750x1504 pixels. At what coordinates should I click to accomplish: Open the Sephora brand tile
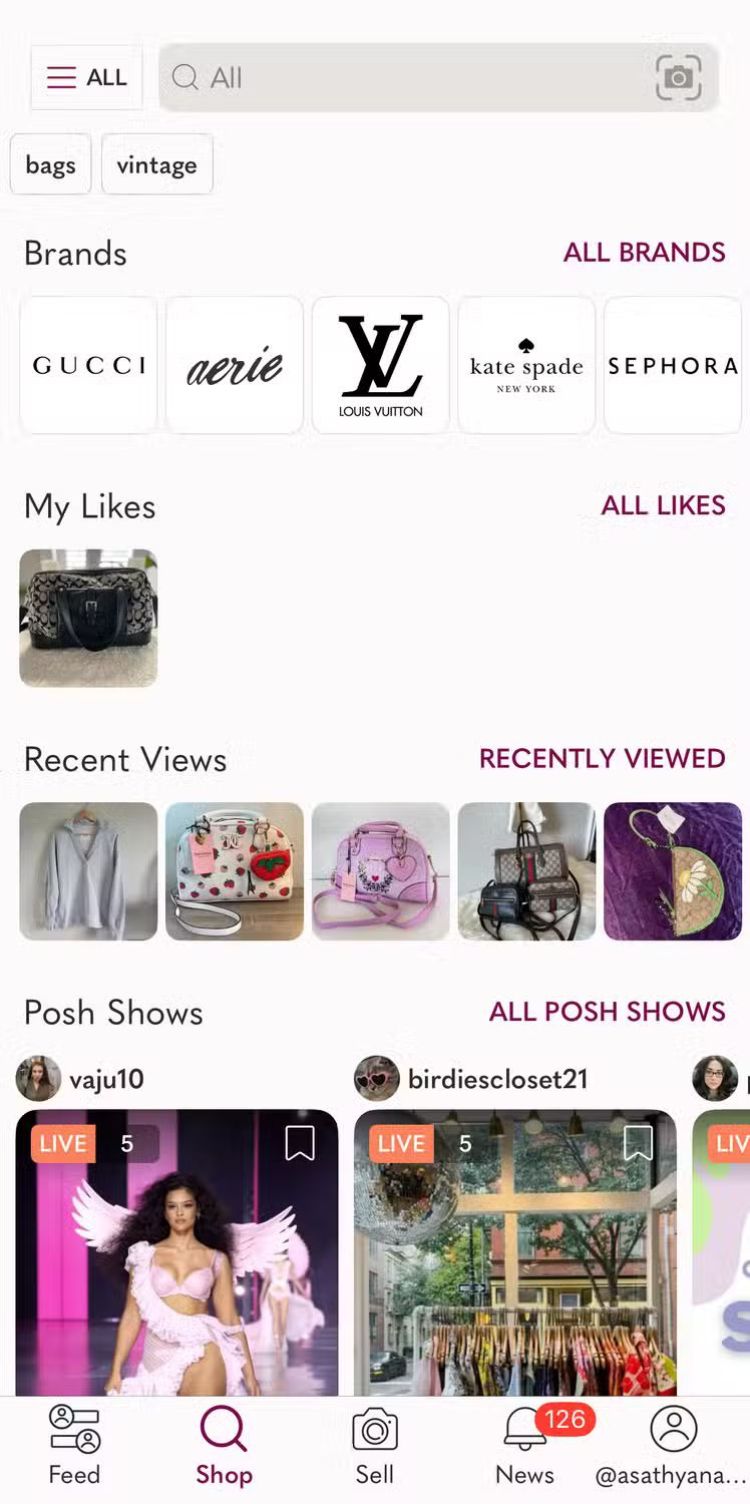[x=672, y=365]
